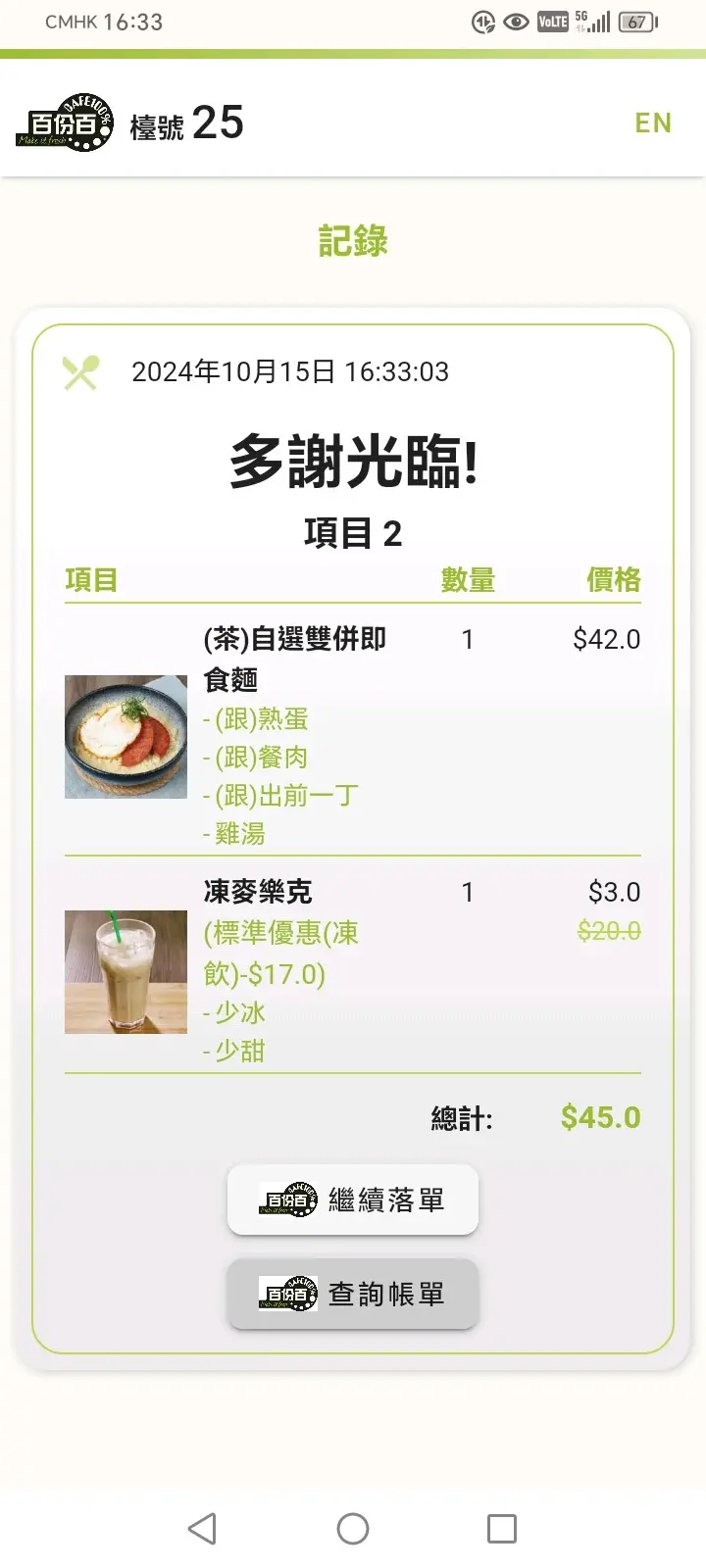Image resolution: width=706 pixels, height=1568 pixels.
Task: Tap 繼續落單 to continue ordering
Action: 353,1200
